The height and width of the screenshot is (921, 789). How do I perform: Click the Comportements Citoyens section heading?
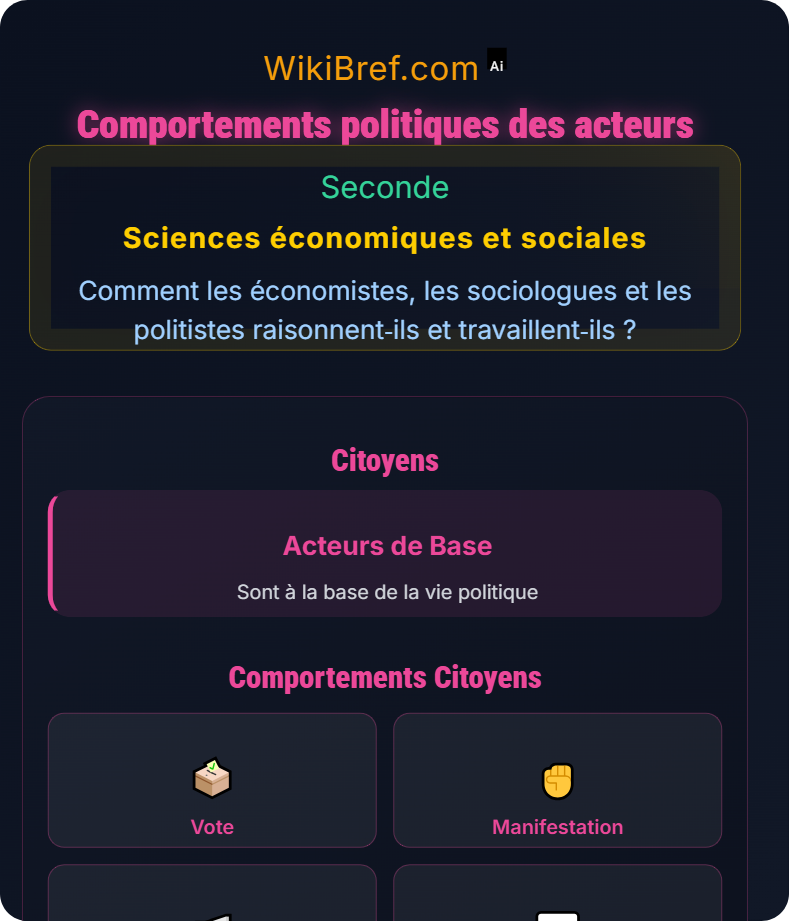point(385,677)
